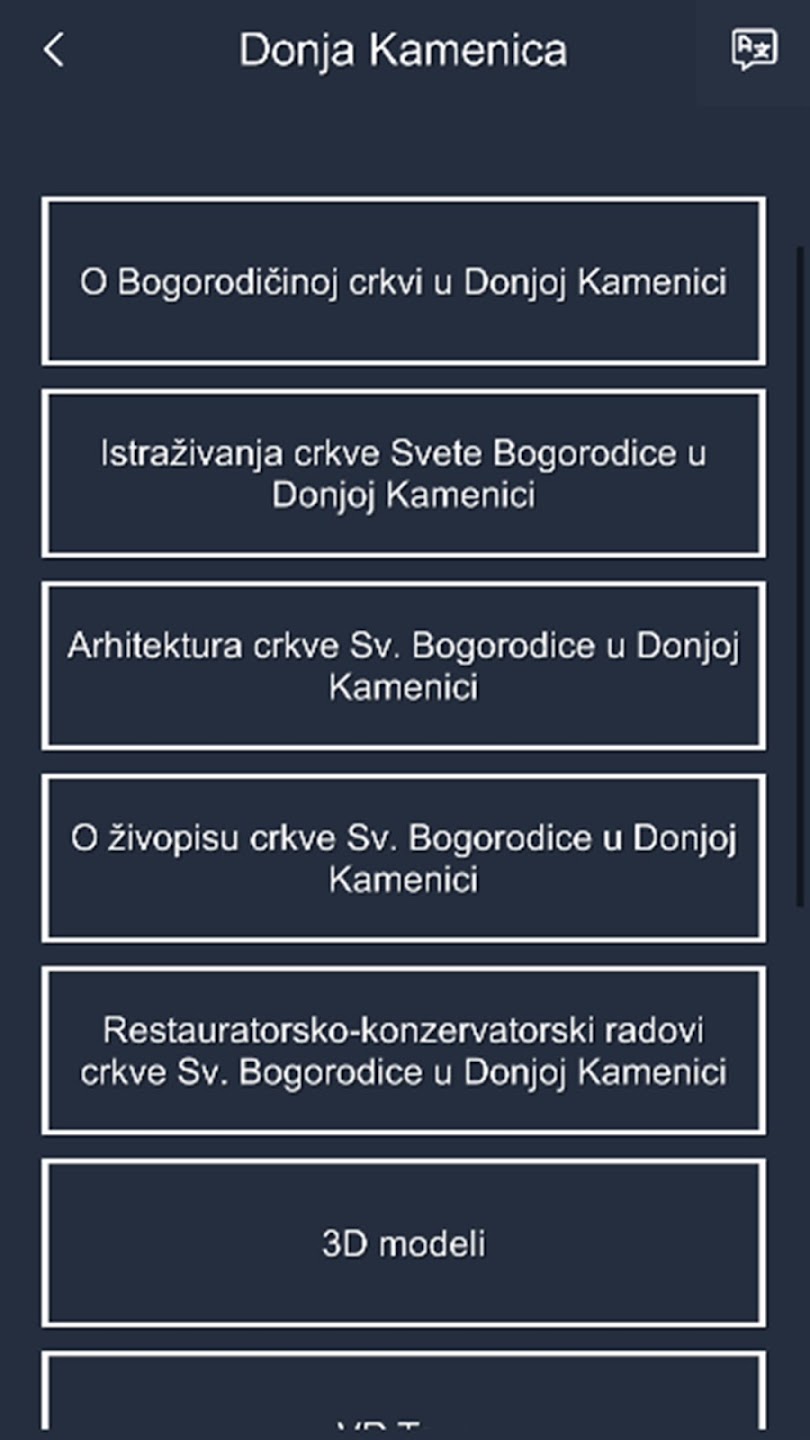Open the 3D modeli section
810x1440 pixels.
click(403, 1243)
